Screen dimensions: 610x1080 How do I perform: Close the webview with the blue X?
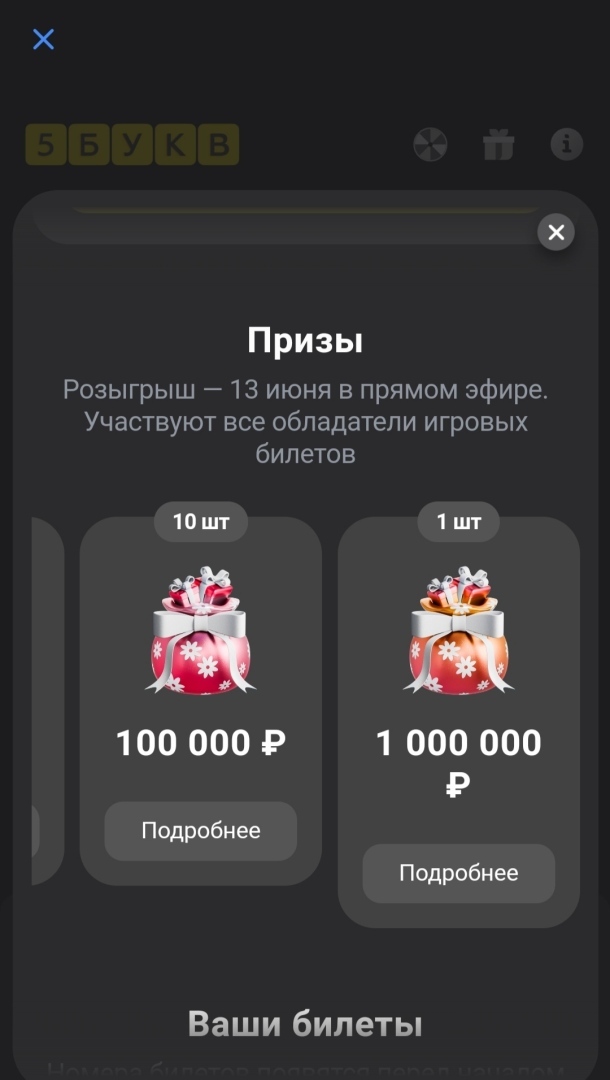[43, 39]
